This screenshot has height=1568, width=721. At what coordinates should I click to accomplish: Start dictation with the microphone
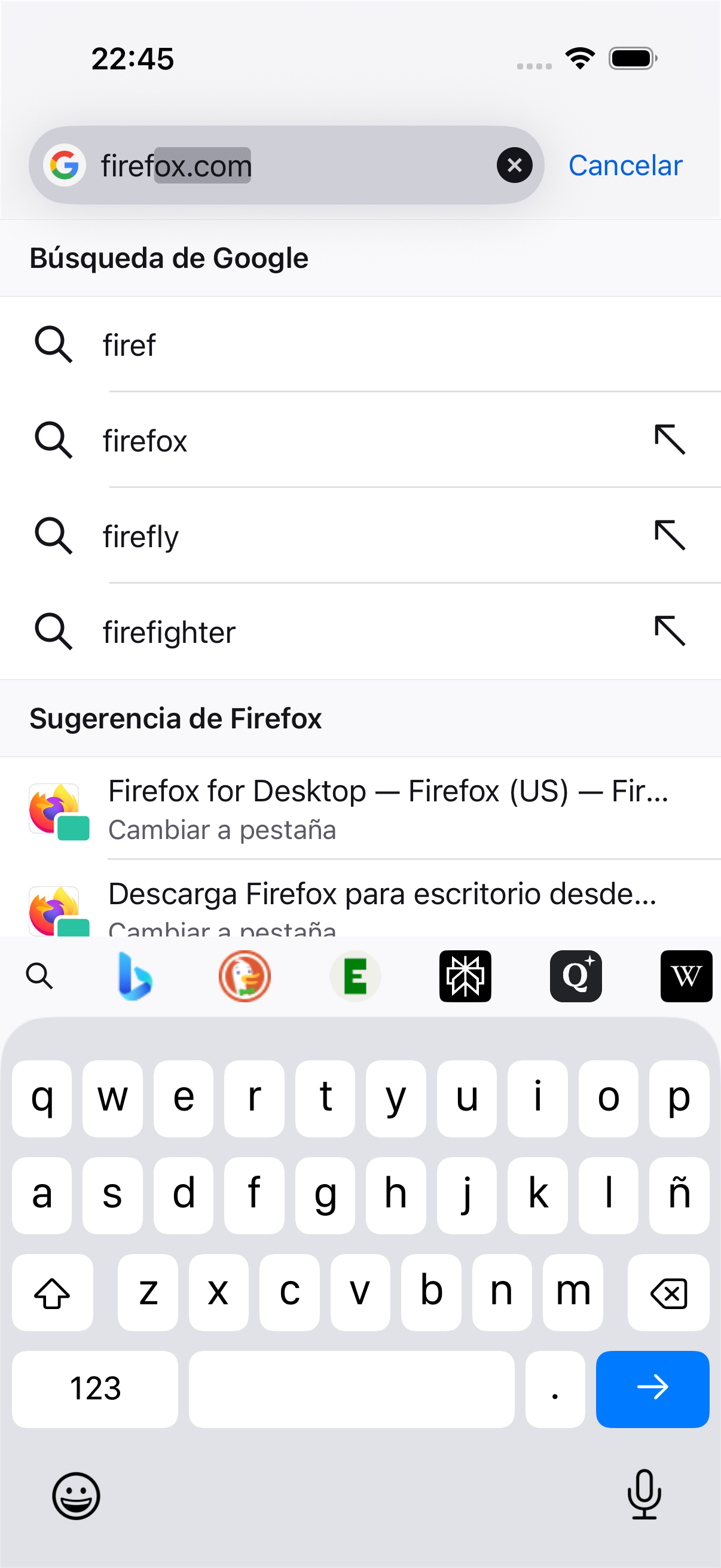644,1494
